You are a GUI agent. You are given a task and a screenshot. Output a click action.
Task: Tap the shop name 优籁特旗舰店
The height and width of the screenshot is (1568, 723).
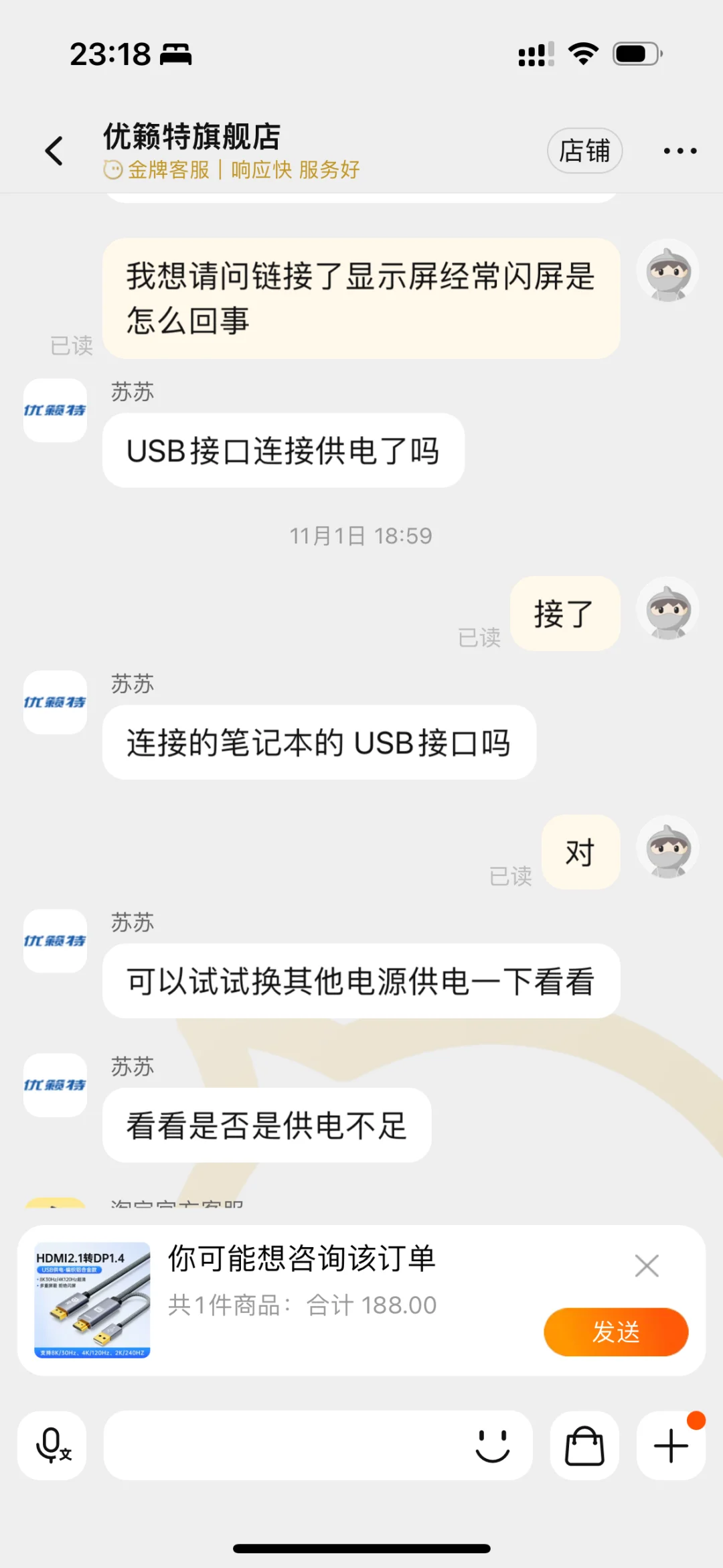192,136
